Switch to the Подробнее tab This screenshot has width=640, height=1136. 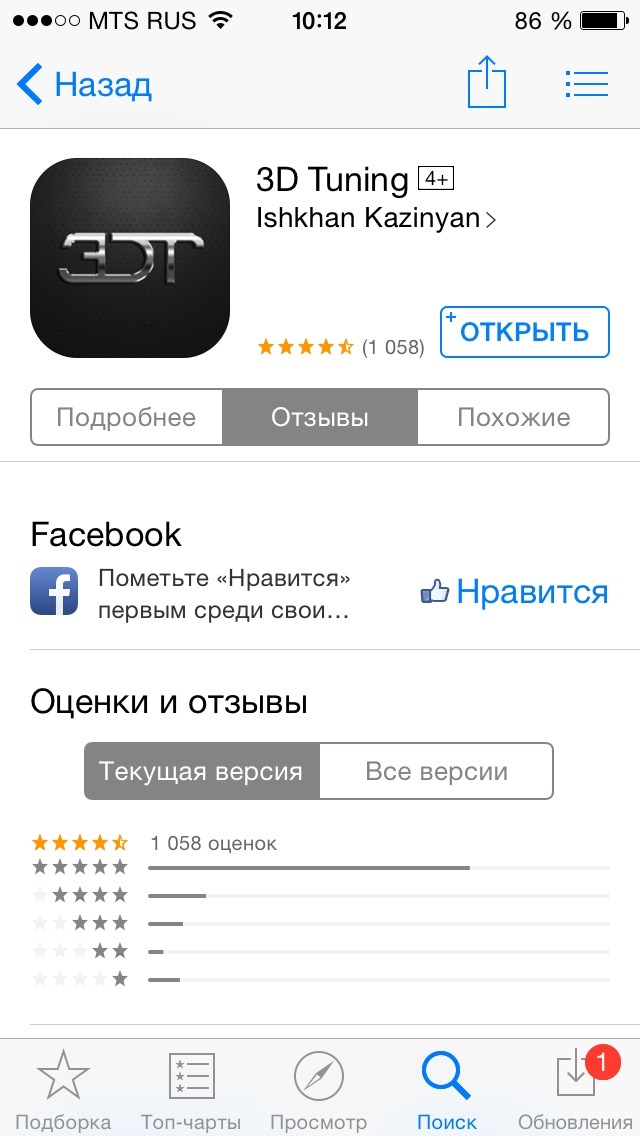[126, 417]
